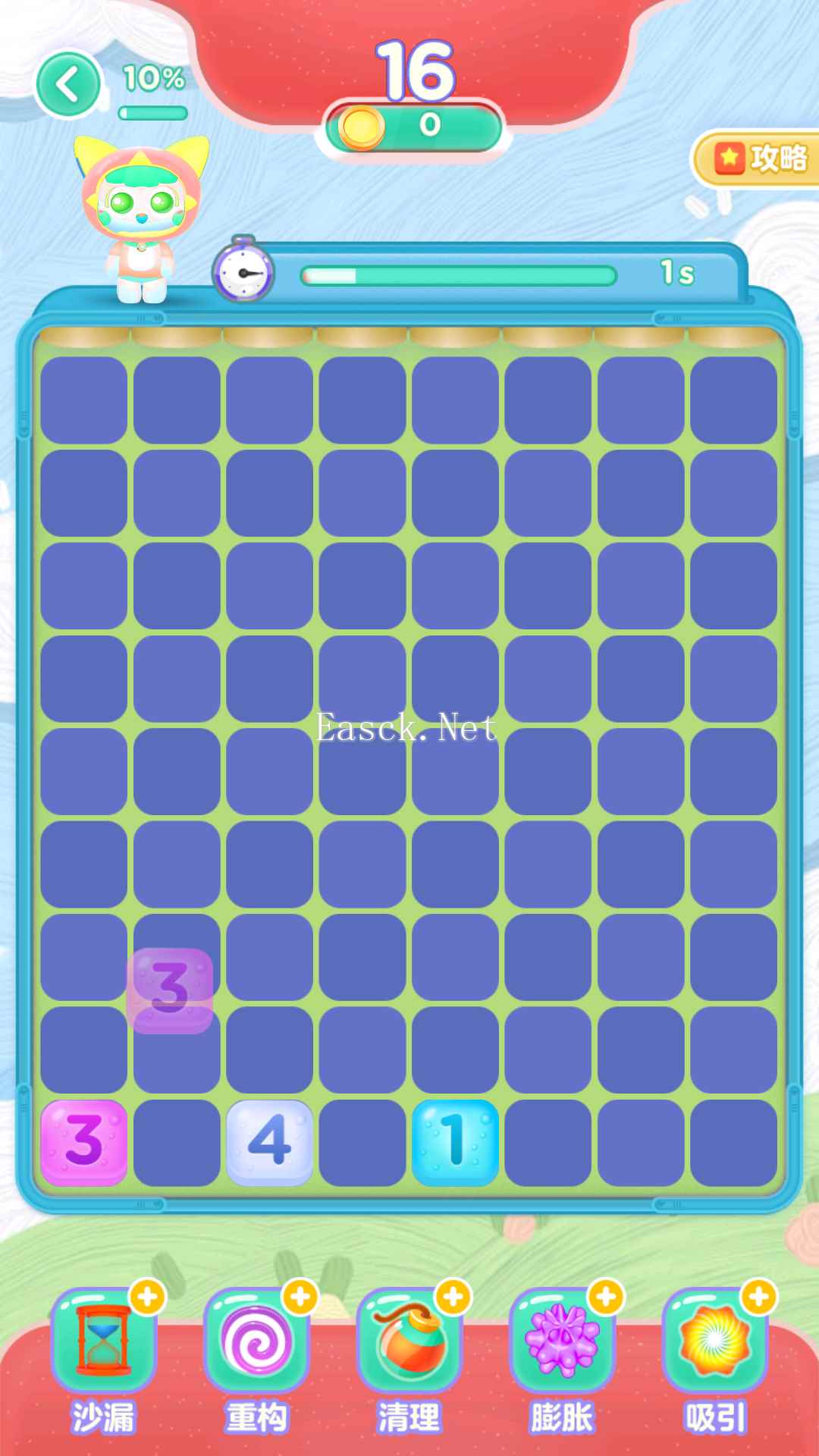Tap the white number 4 block
Screen dimensions: 819x1456
click(x=269, y=1142)
